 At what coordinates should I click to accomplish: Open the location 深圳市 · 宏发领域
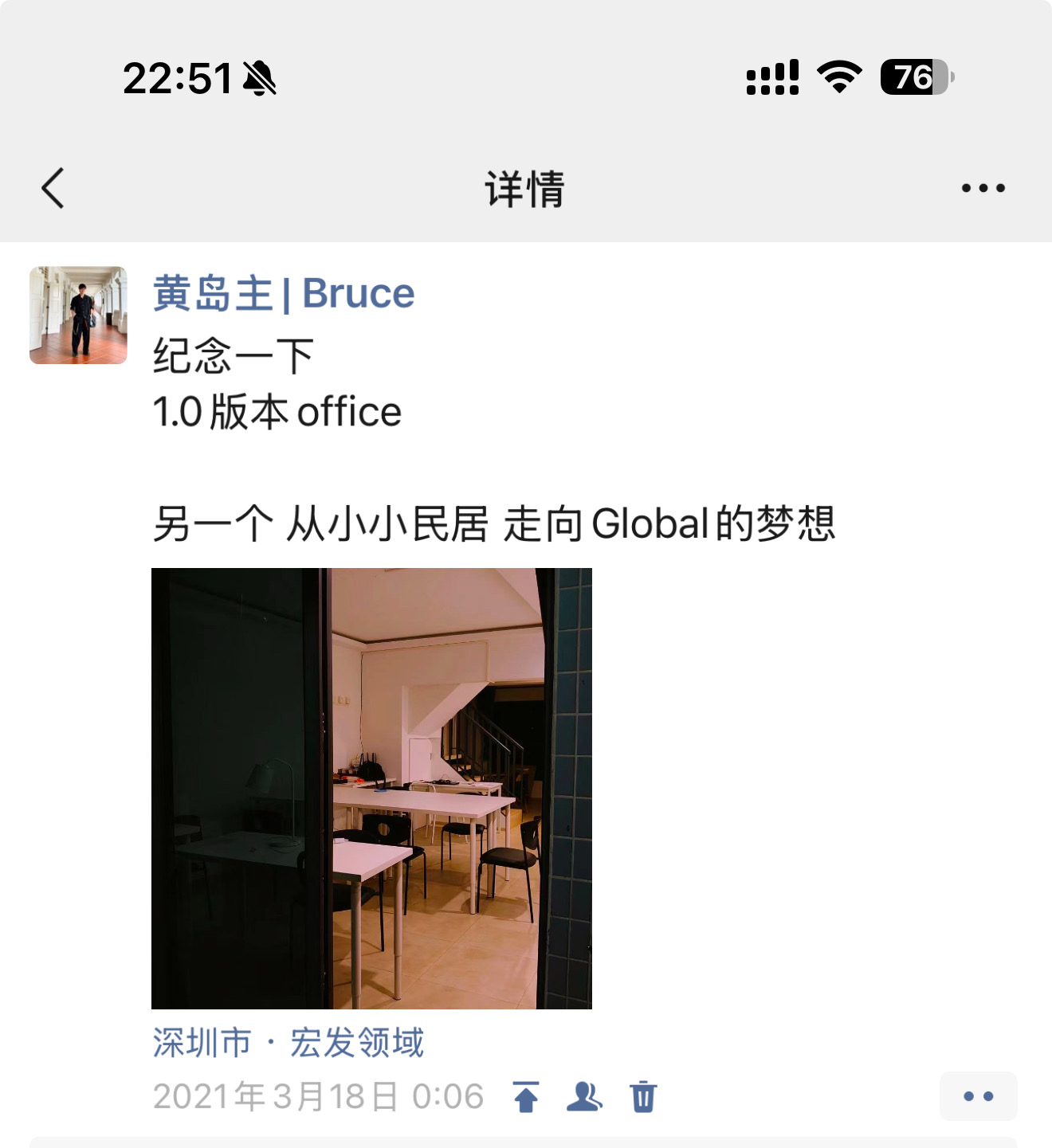288,1043
